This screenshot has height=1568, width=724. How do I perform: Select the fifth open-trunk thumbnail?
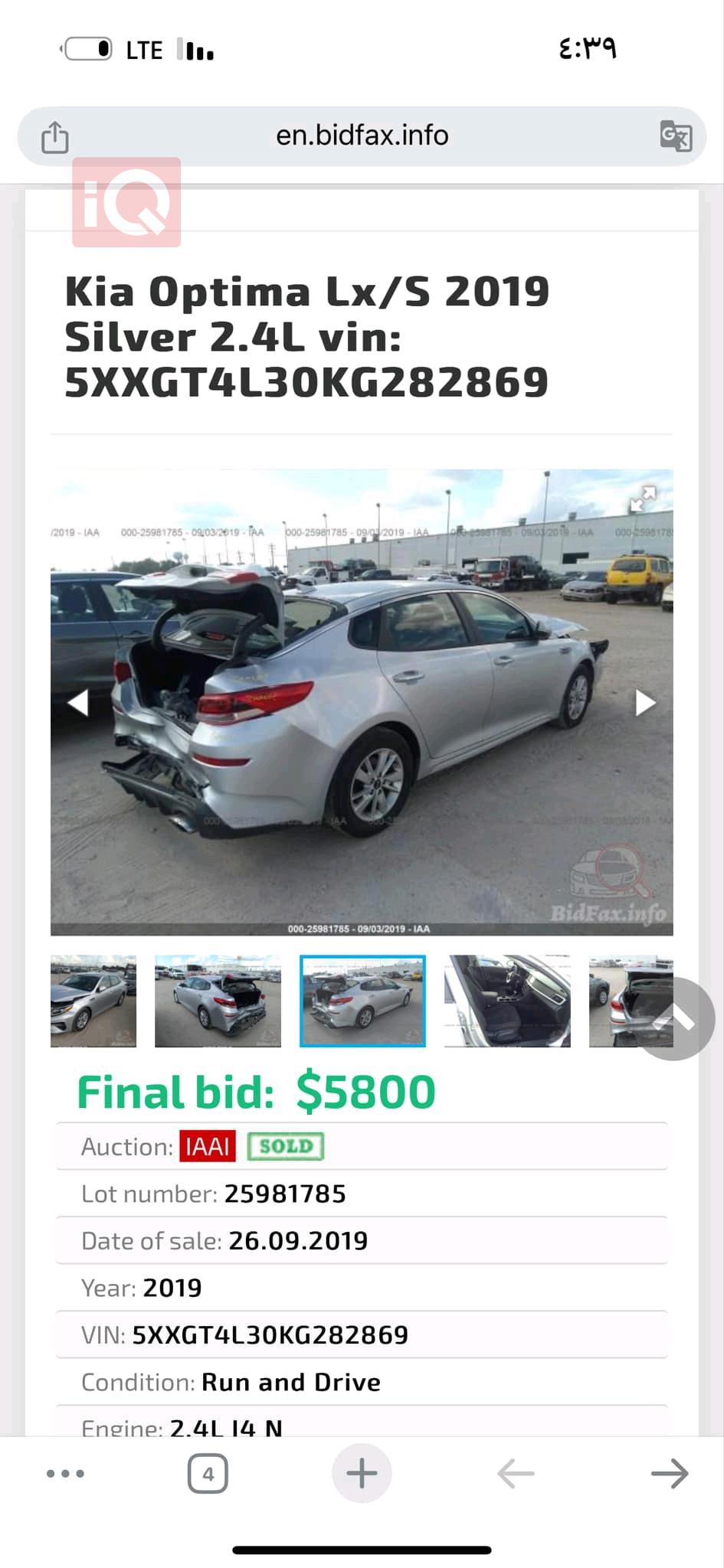pyautogui.click(x=619, y=1000)
